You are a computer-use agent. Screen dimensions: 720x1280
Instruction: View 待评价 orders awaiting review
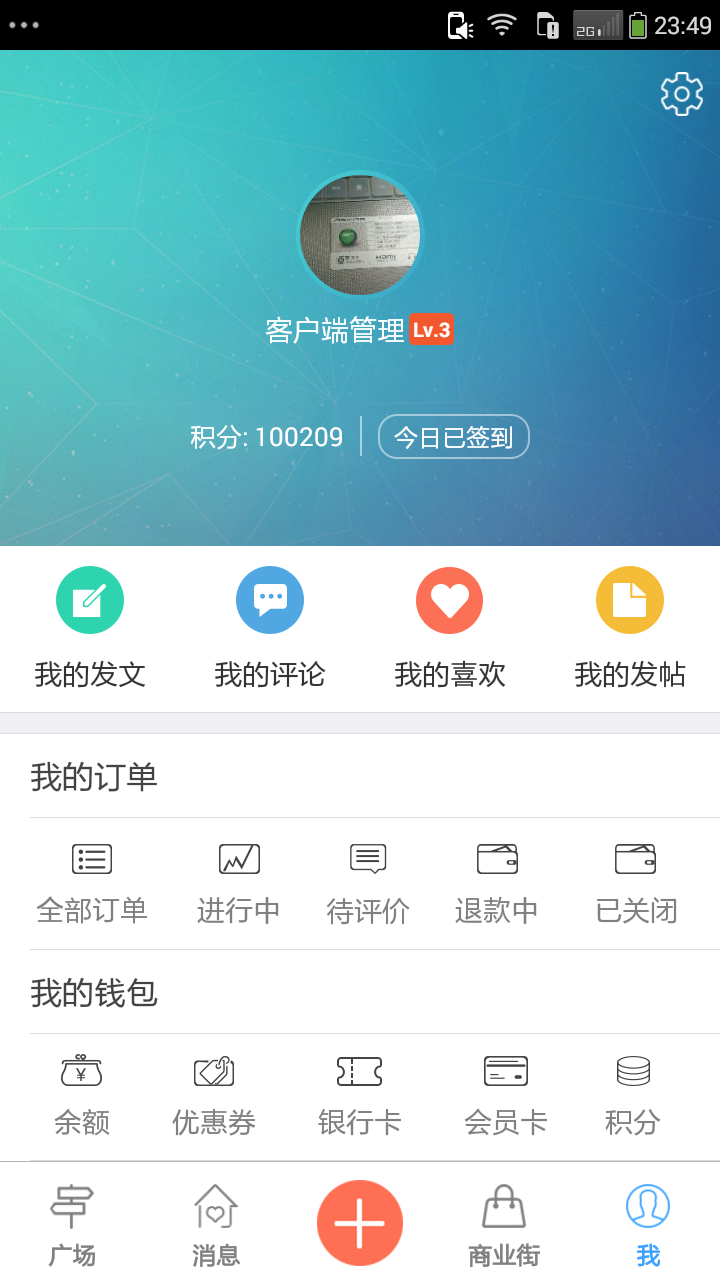click(x=368, y=884)
